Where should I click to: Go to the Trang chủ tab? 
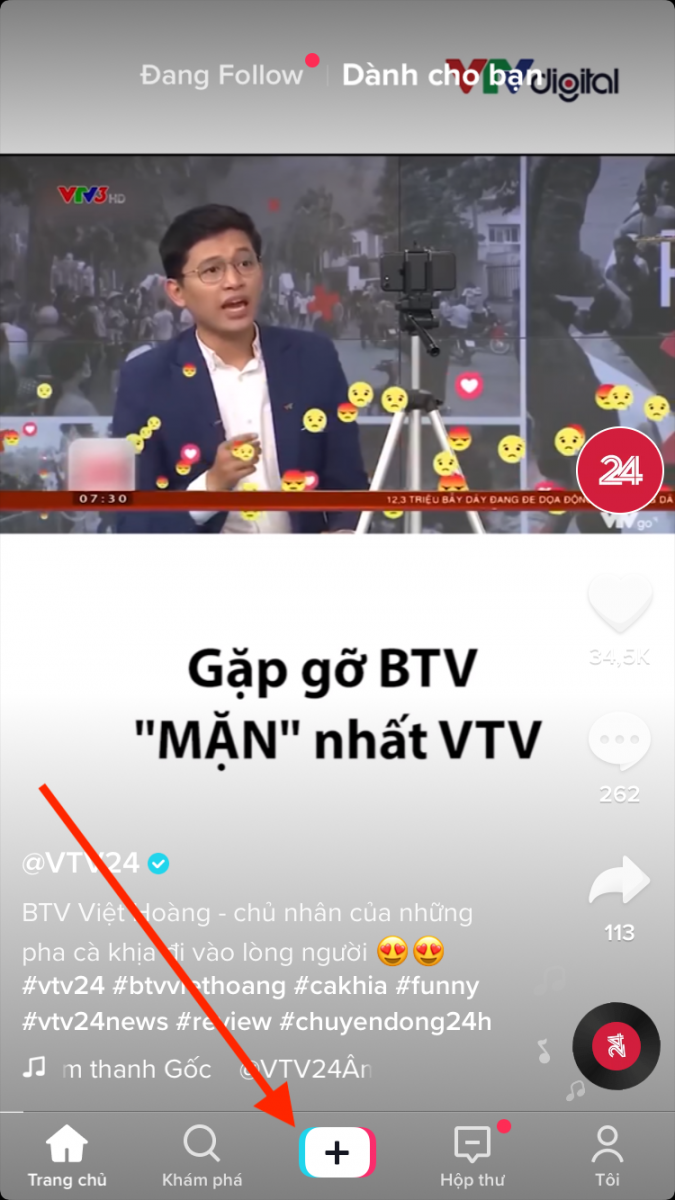67,1155
